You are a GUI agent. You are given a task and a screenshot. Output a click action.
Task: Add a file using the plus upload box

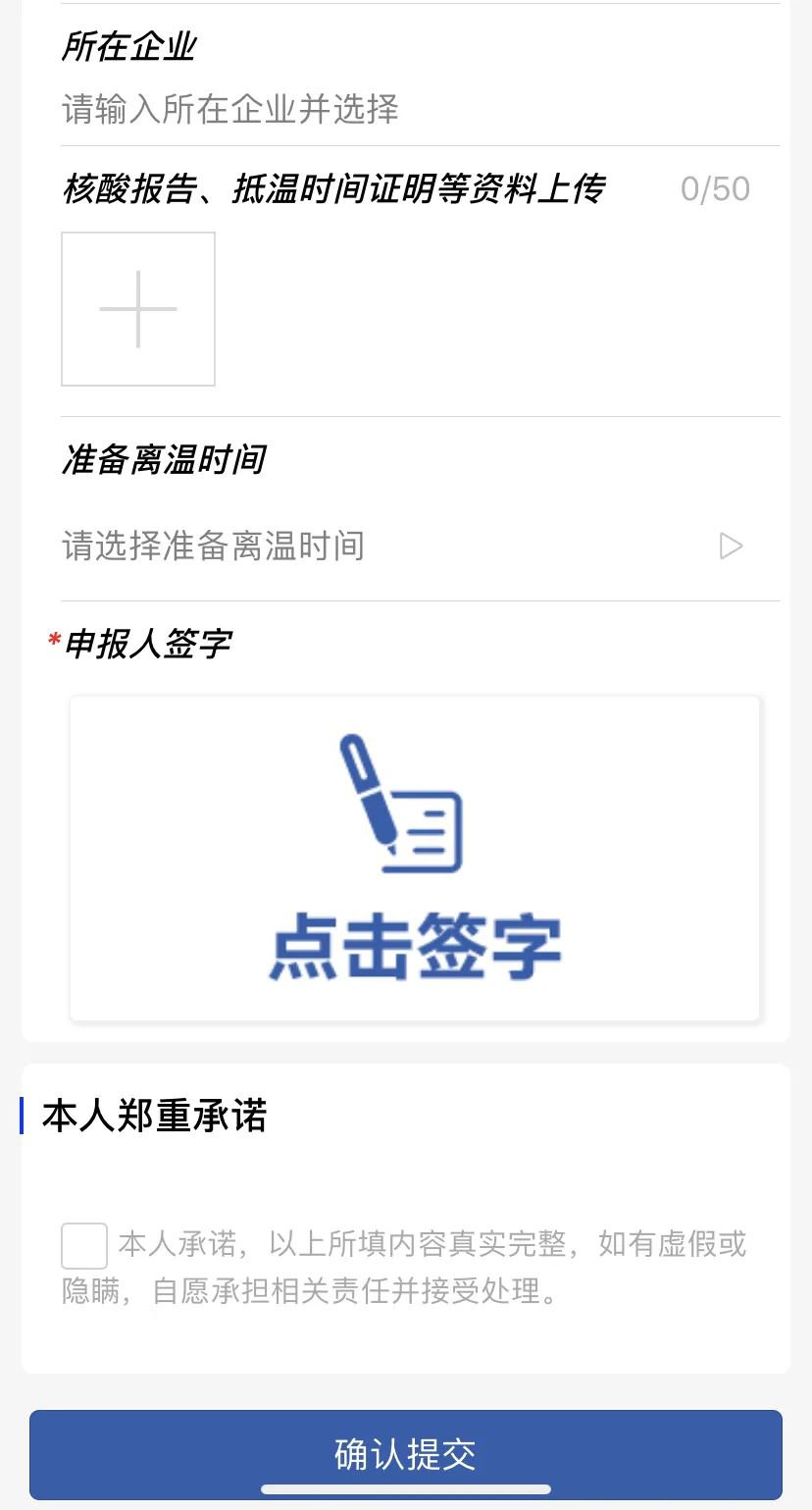[138, 309]
